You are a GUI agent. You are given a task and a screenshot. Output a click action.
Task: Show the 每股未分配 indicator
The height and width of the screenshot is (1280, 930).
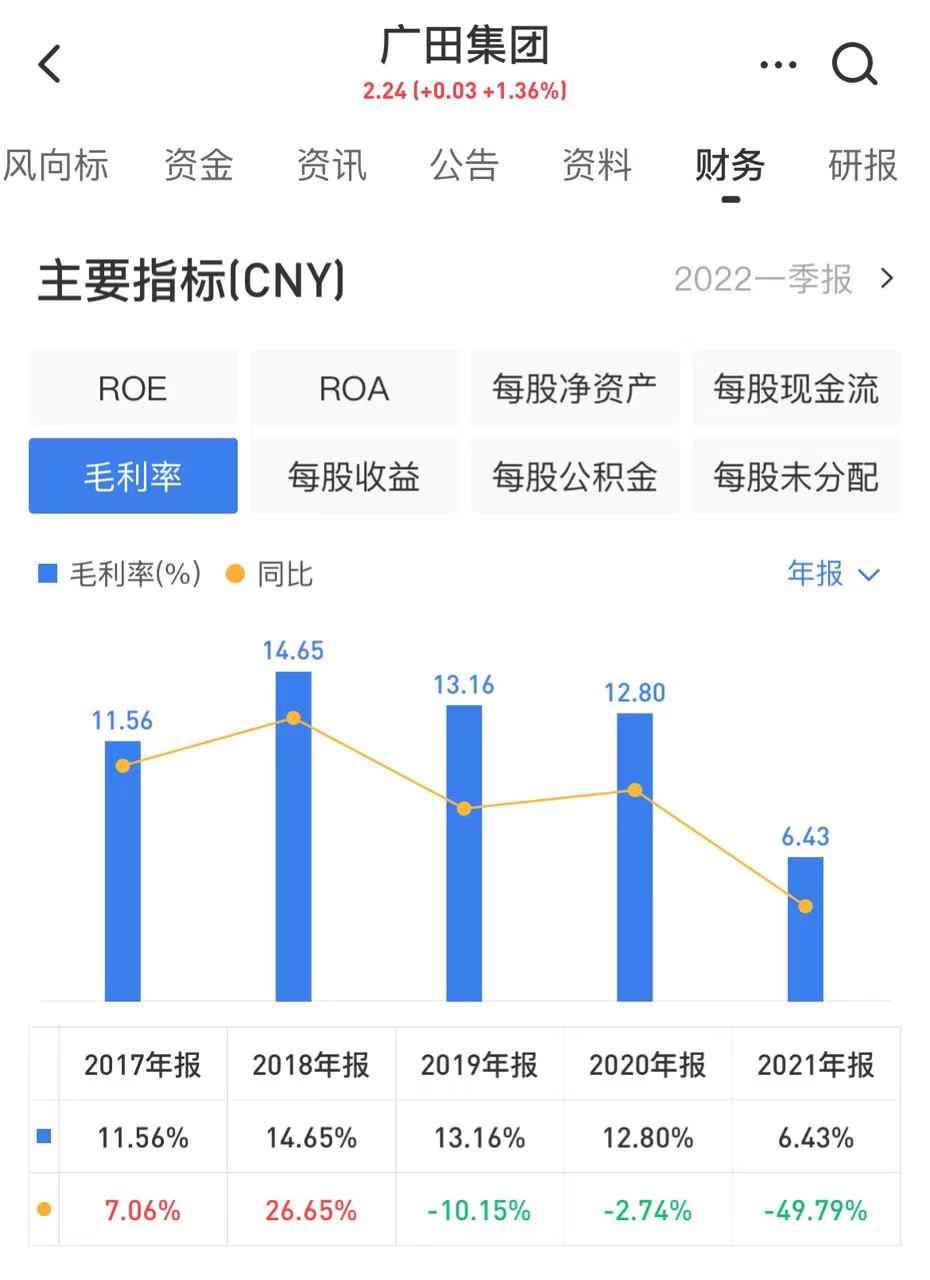coord(796,476)
